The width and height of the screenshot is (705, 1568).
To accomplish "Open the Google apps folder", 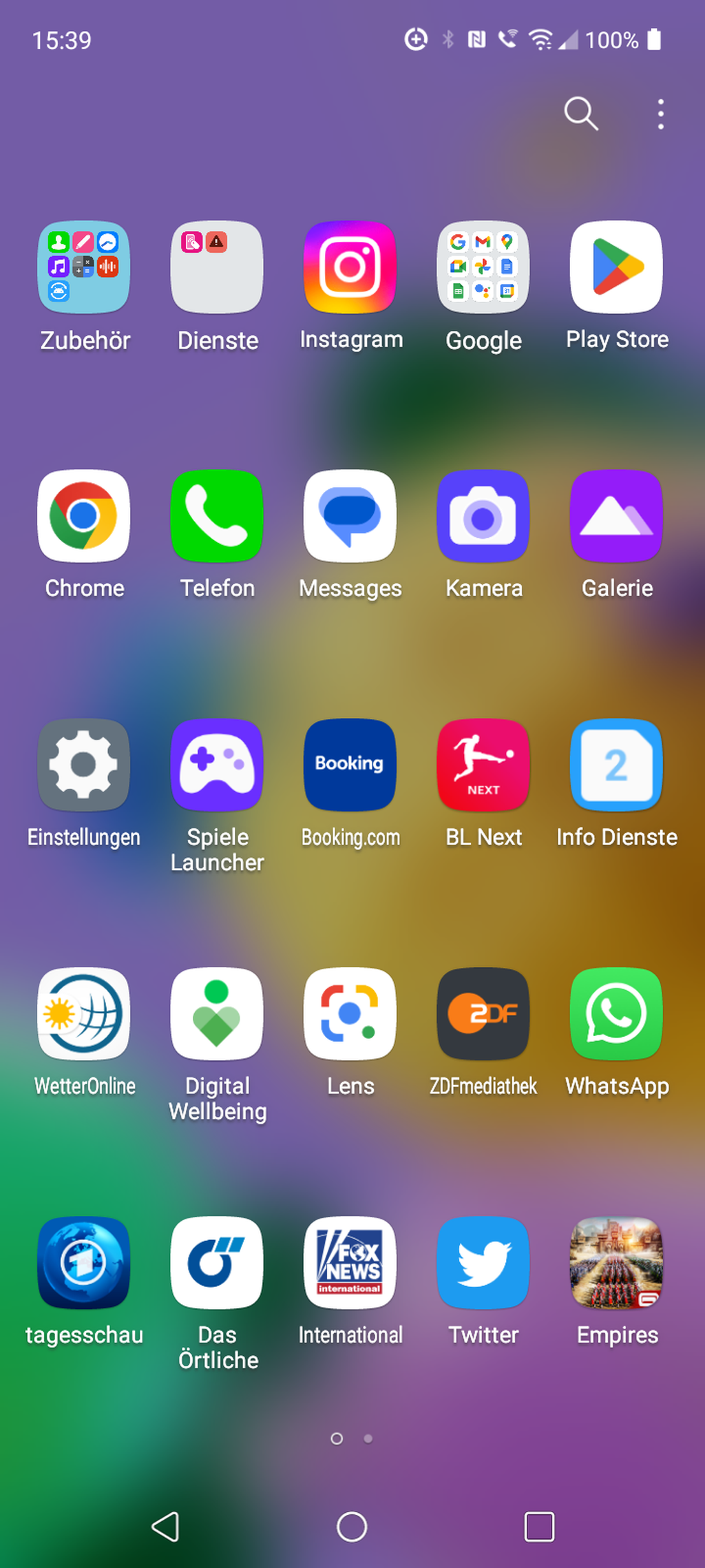I will click(x=483, y=267).
